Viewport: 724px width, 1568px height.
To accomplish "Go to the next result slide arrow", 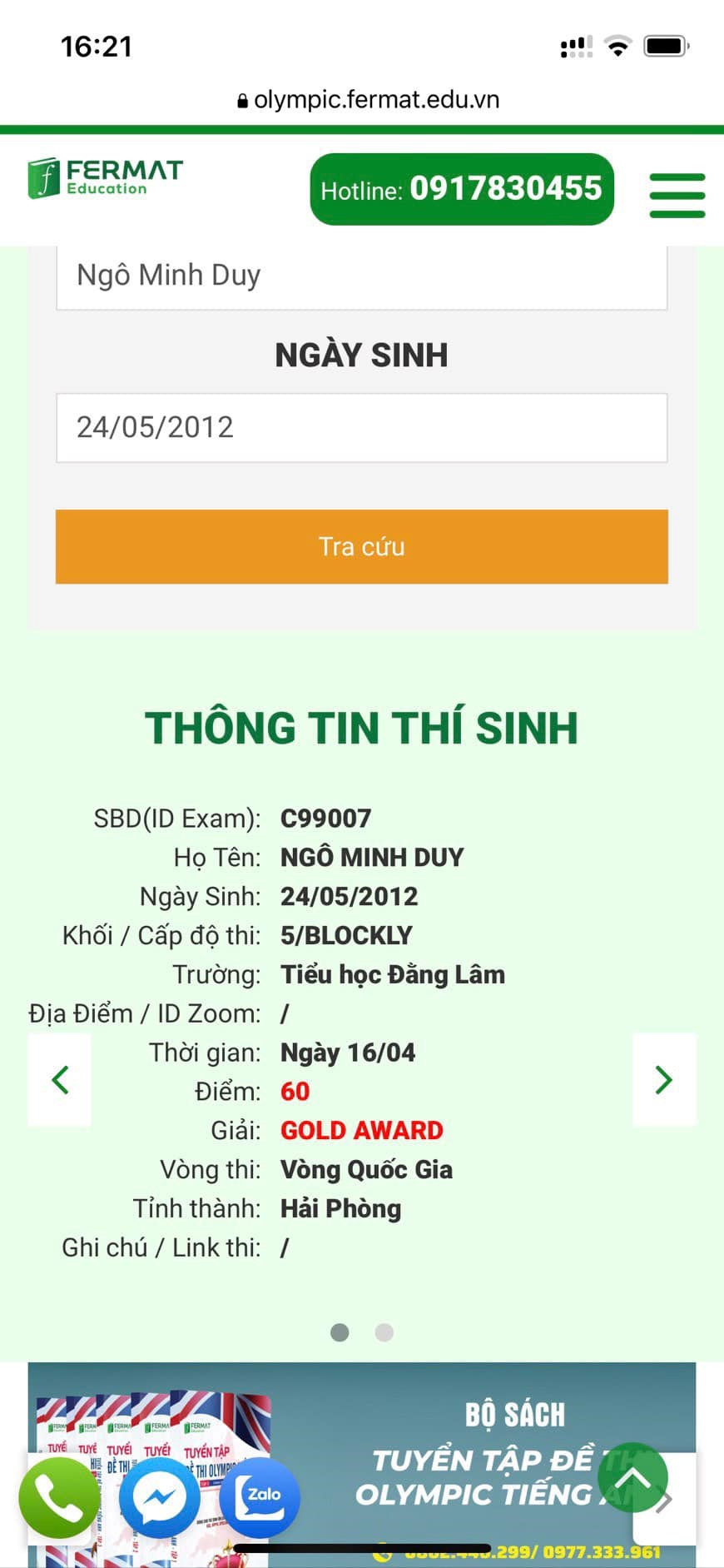I will point(663,1080).
